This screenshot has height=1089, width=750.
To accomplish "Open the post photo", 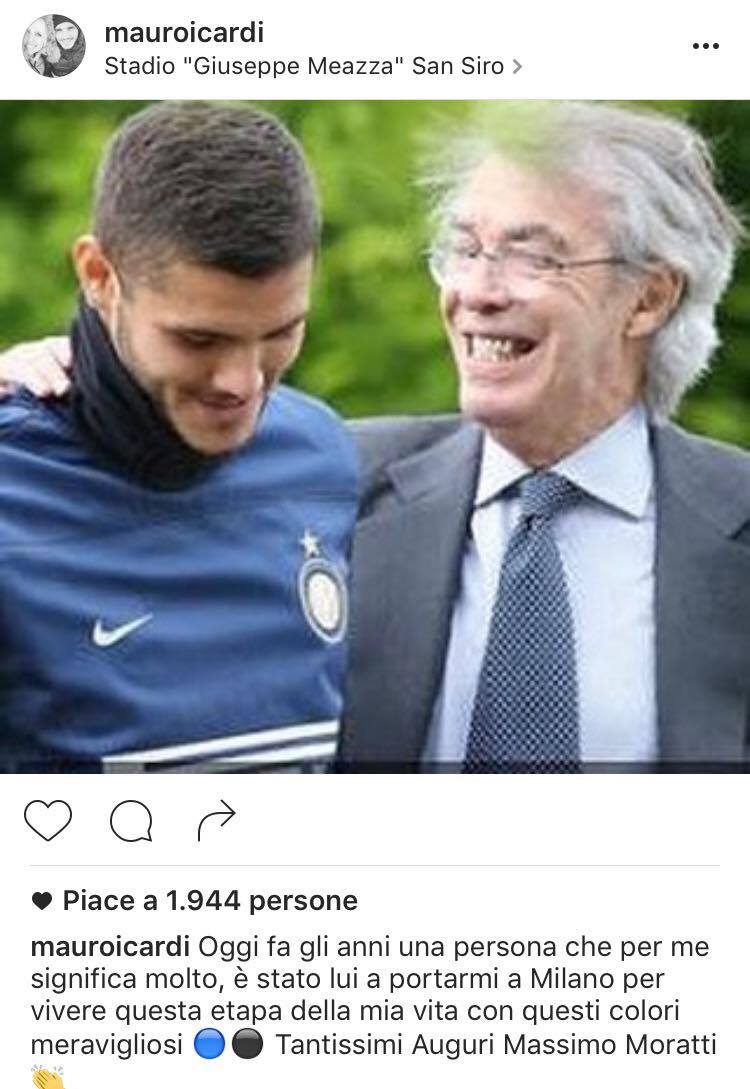I will (x=375, y=437).
